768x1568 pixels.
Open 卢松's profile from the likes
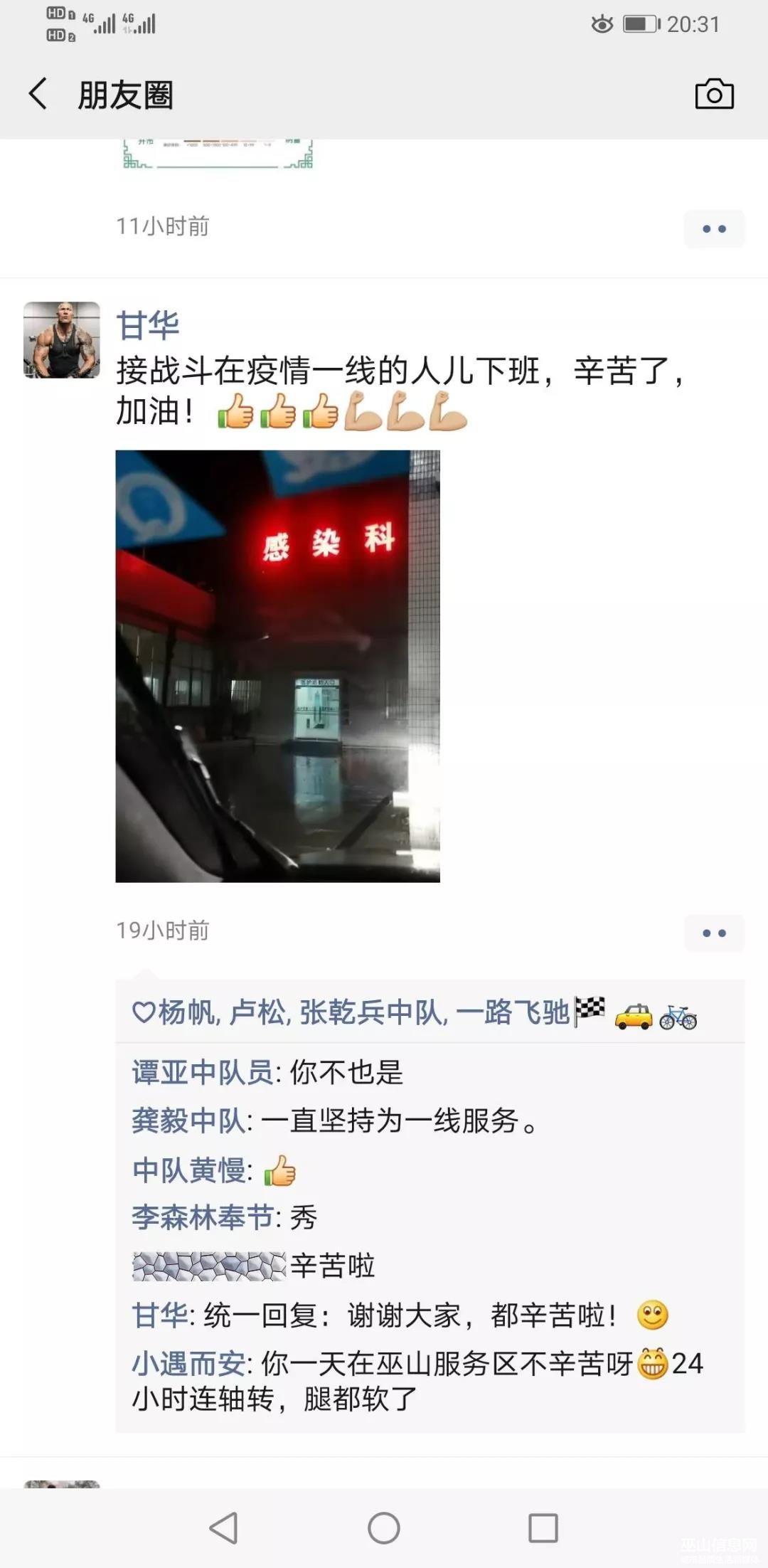(257, 1012)
